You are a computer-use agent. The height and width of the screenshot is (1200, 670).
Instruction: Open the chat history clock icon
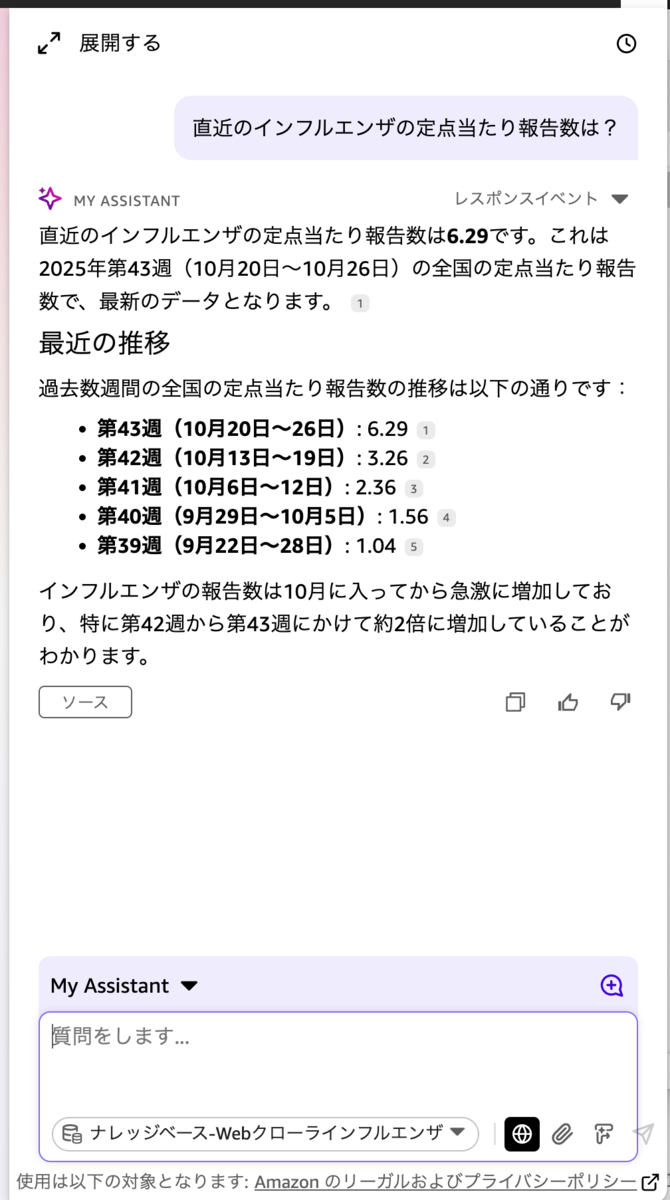[x=626, y=43]
